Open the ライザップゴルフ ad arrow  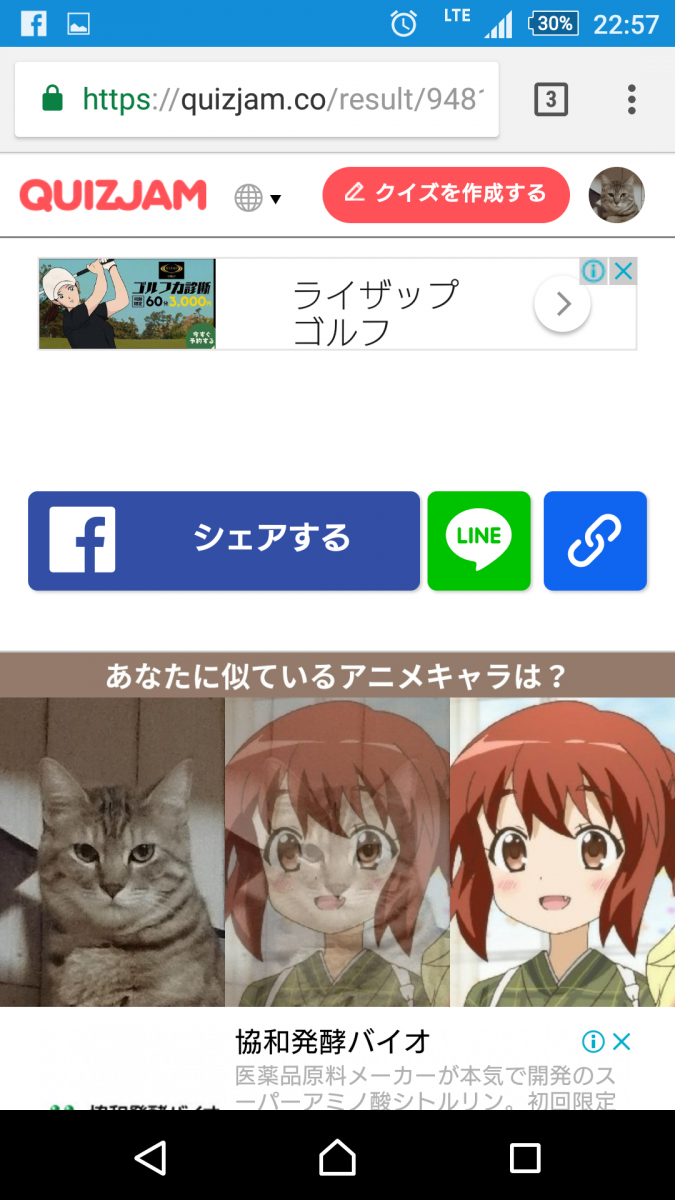point(562,303)
